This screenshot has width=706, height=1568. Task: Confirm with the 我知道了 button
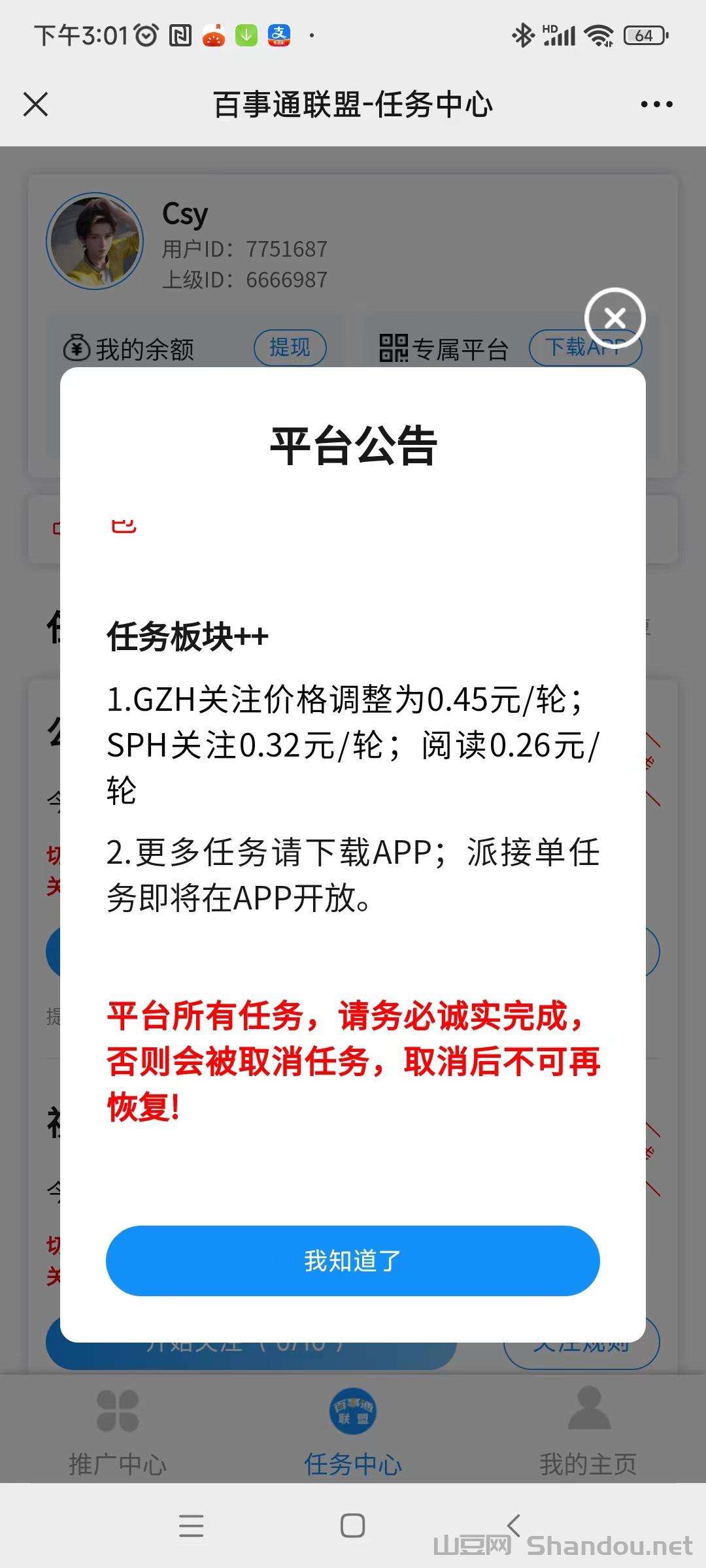coord(352,1260)
